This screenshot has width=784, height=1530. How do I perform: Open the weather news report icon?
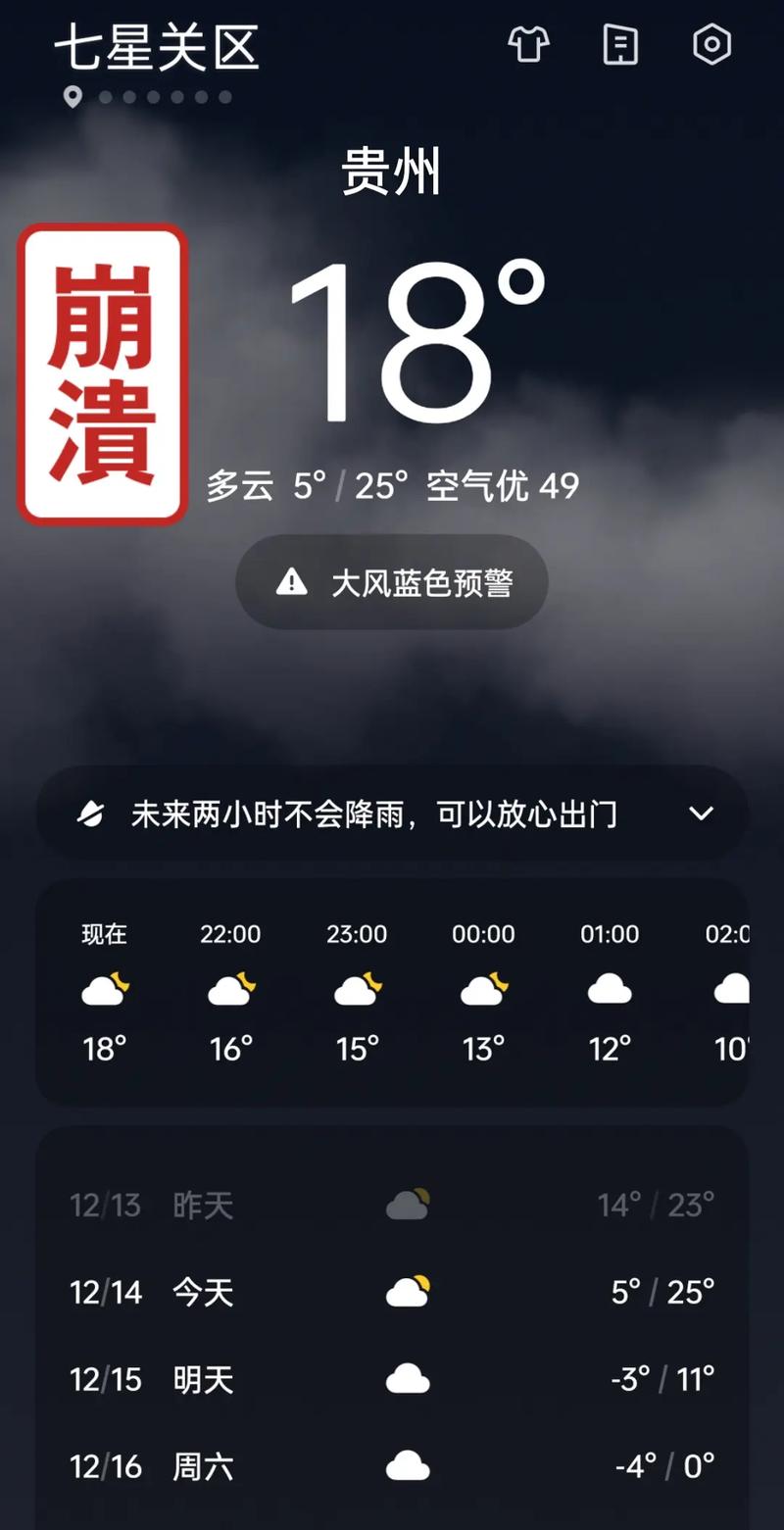point(619,45)
